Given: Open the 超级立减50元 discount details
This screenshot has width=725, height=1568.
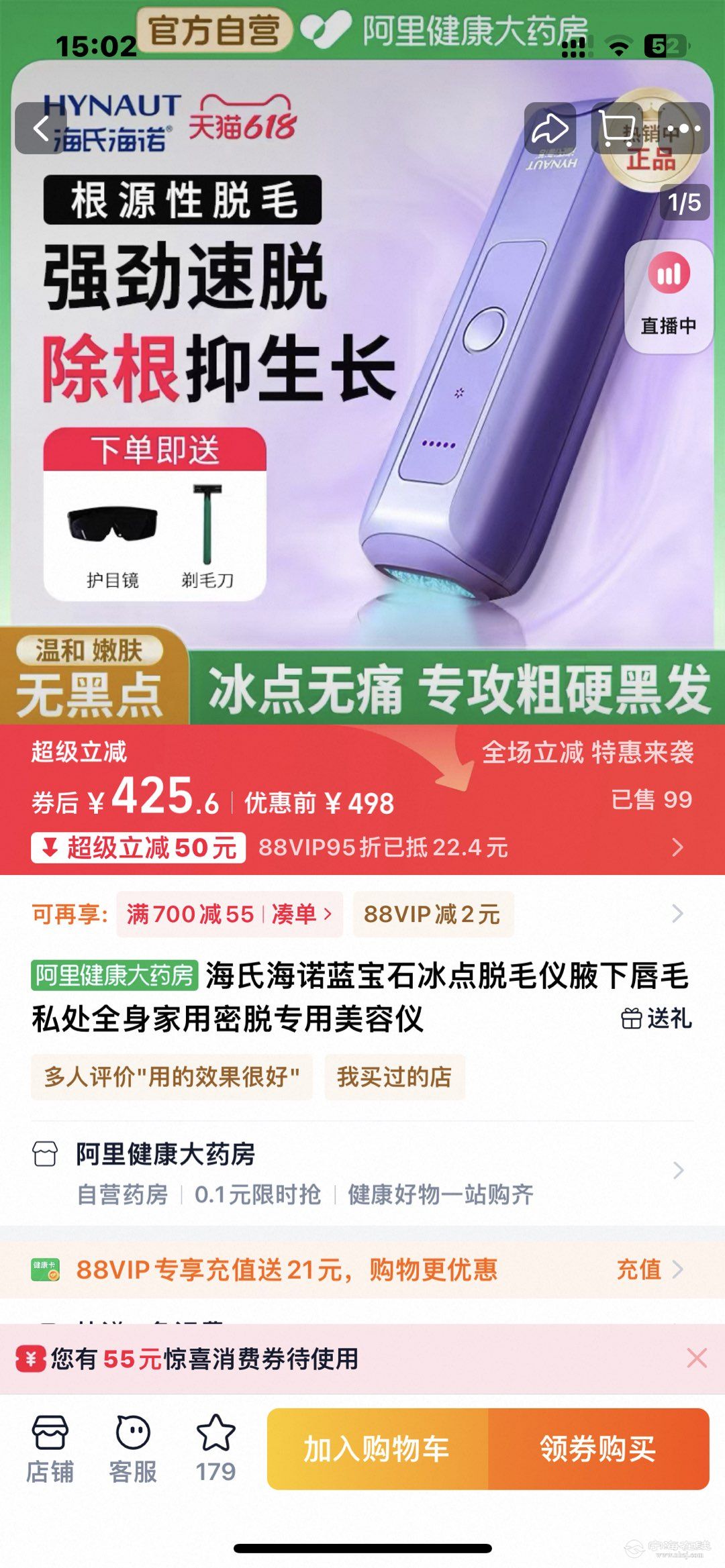Looking at the screenshot, I should [x=138, y=847].
